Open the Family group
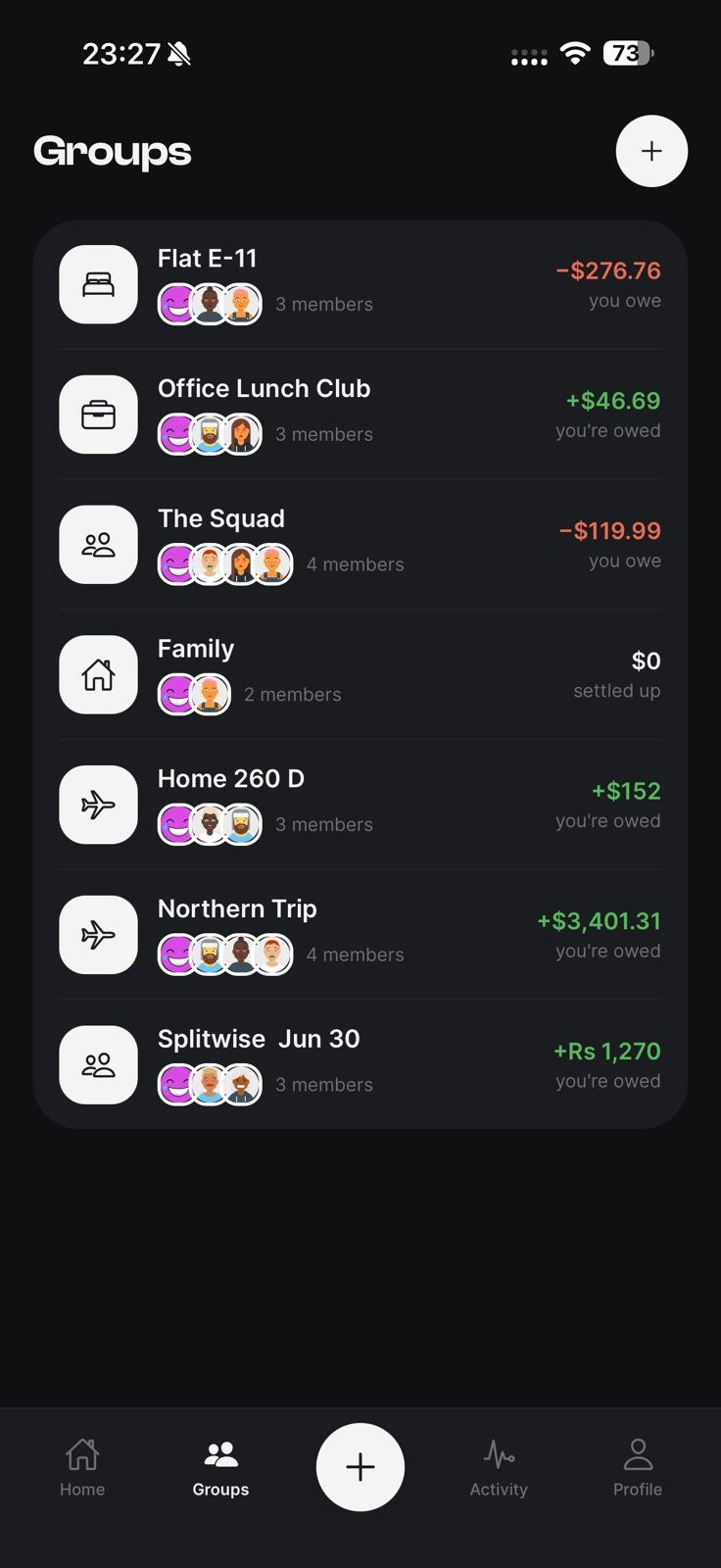This screenshot has height=1568, width=721. 360,674
